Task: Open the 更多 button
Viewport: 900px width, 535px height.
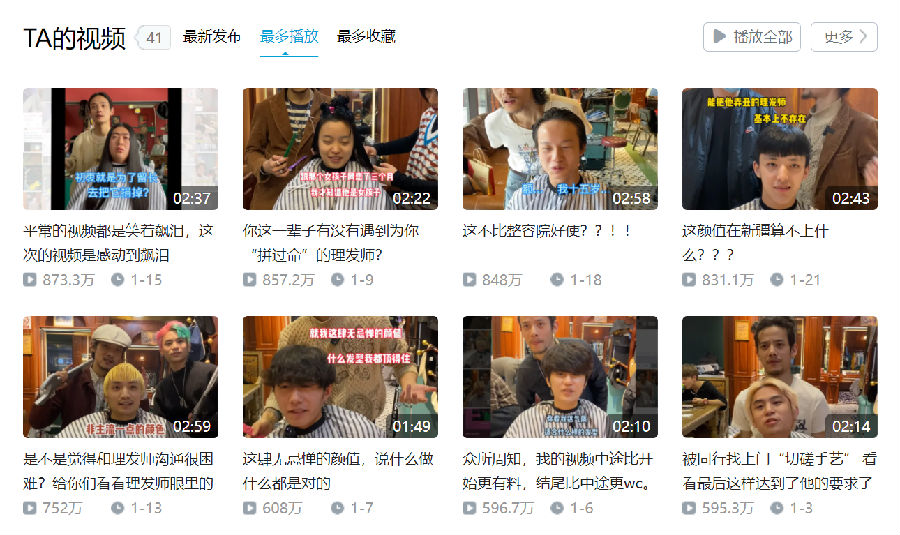Action: coord(844,37)
